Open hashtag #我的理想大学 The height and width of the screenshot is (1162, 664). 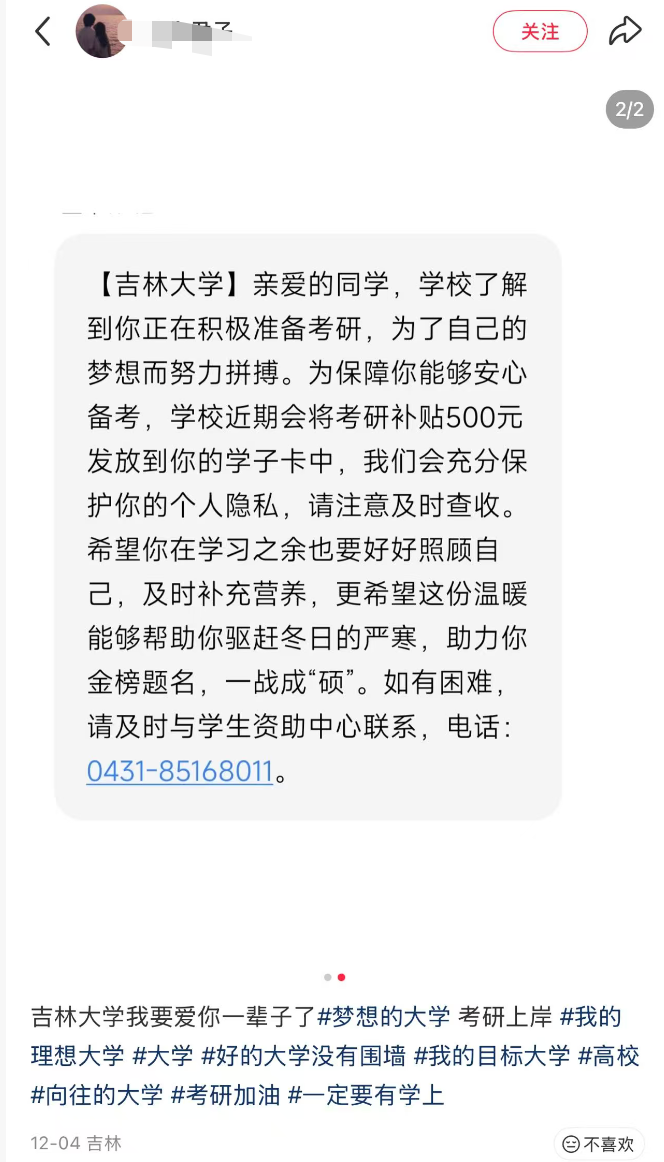[78, 1055]
